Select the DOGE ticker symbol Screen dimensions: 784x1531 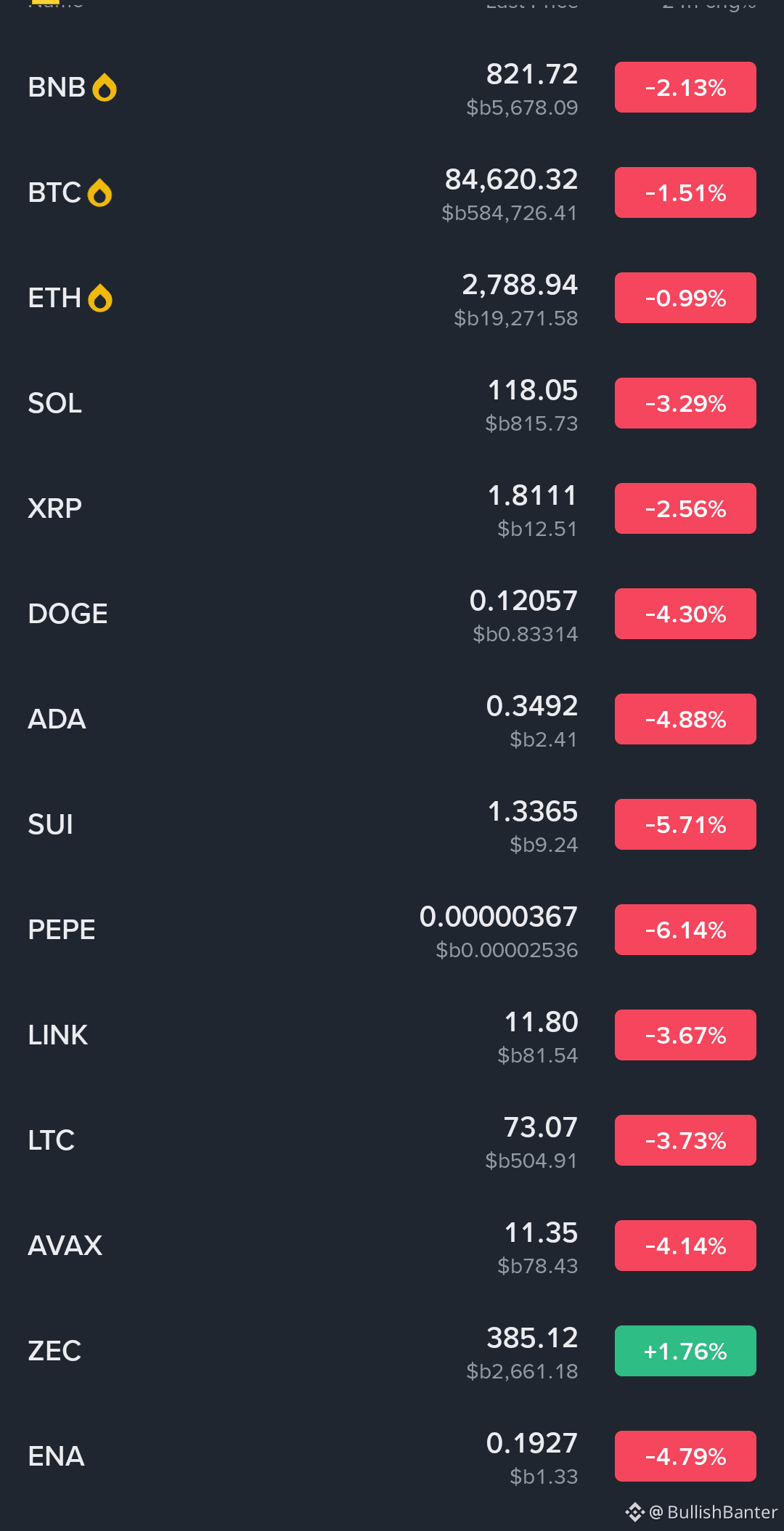(x=68, y=614)
